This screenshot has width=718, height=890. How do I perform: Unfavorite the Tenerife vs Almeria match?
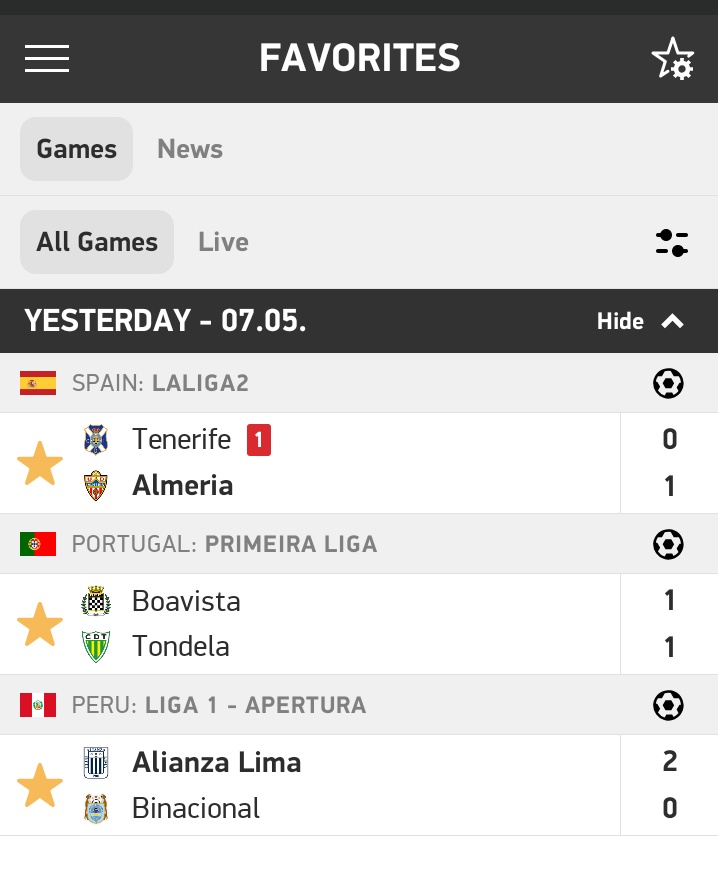tap(40, 463)
